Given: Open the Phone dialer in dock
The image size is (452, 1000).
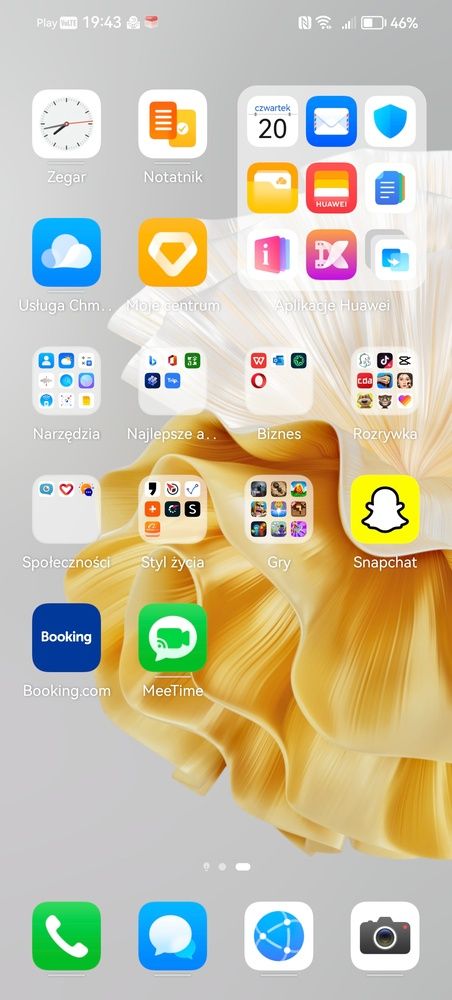Looking at the screenshot, I should point(66,936).
